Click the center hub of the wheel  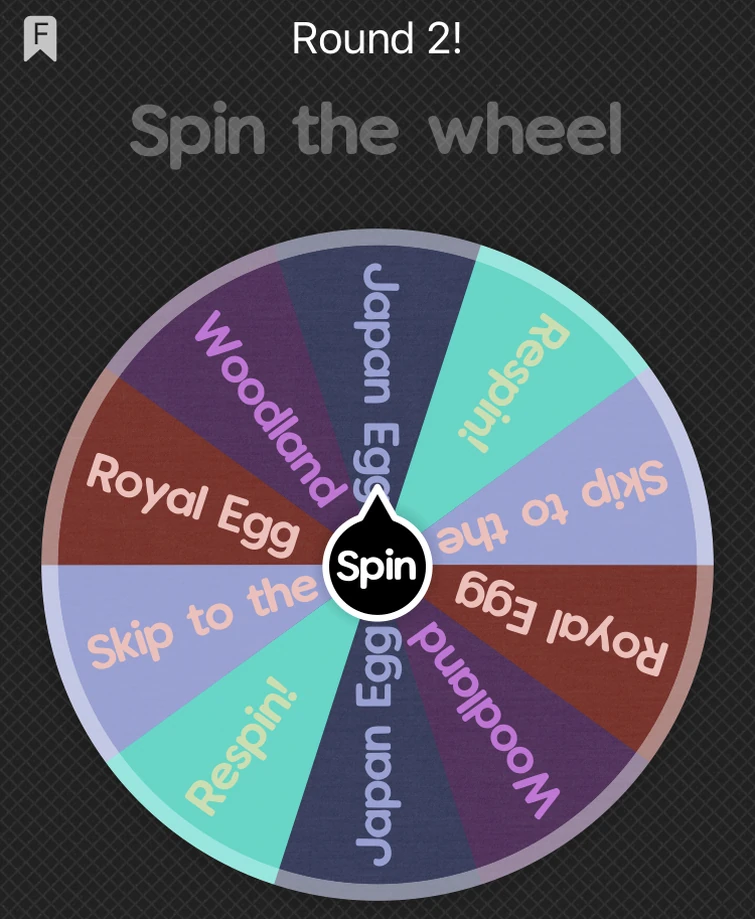pos(377,565)
